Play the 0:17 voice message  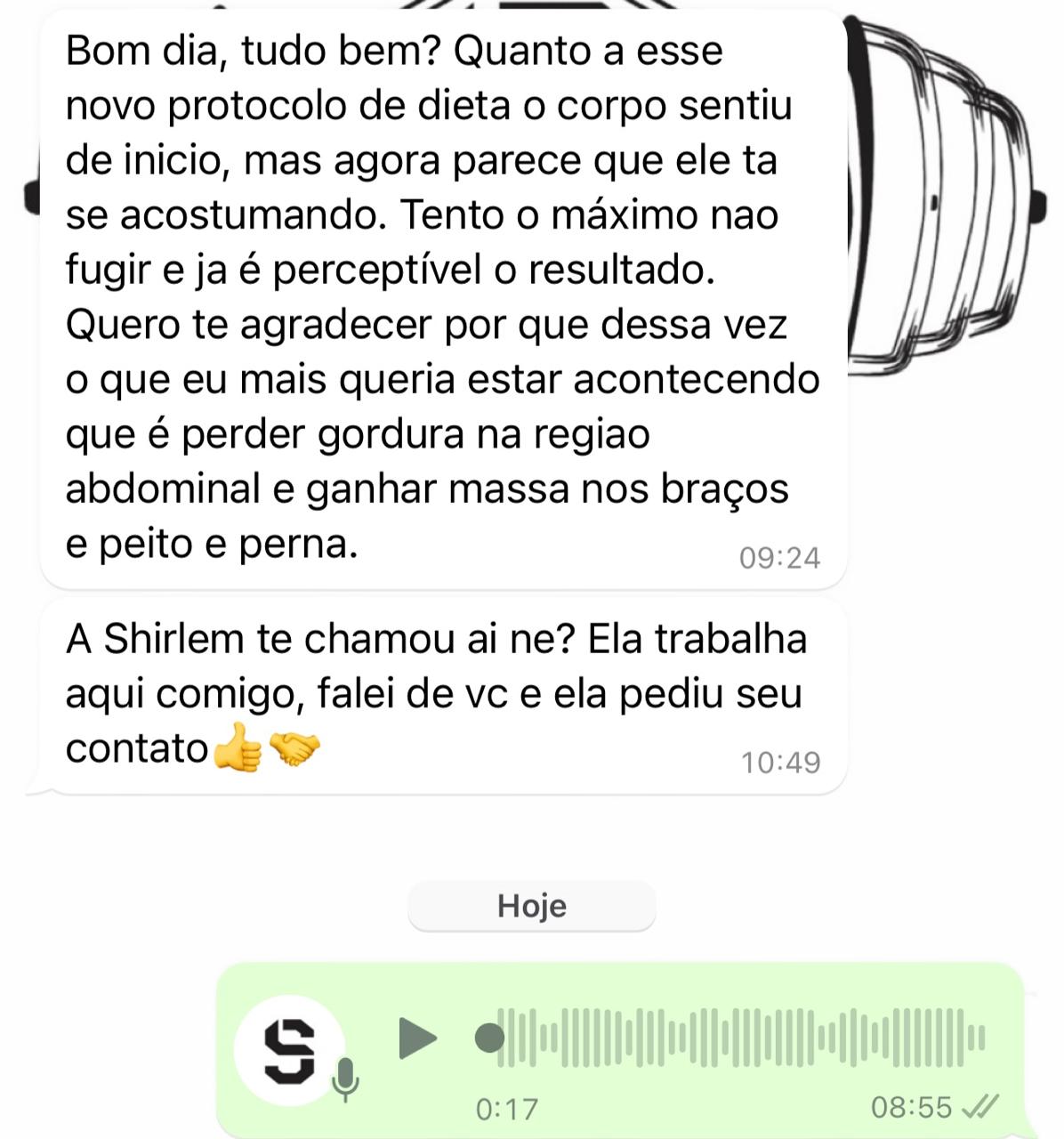[417, 1038]
